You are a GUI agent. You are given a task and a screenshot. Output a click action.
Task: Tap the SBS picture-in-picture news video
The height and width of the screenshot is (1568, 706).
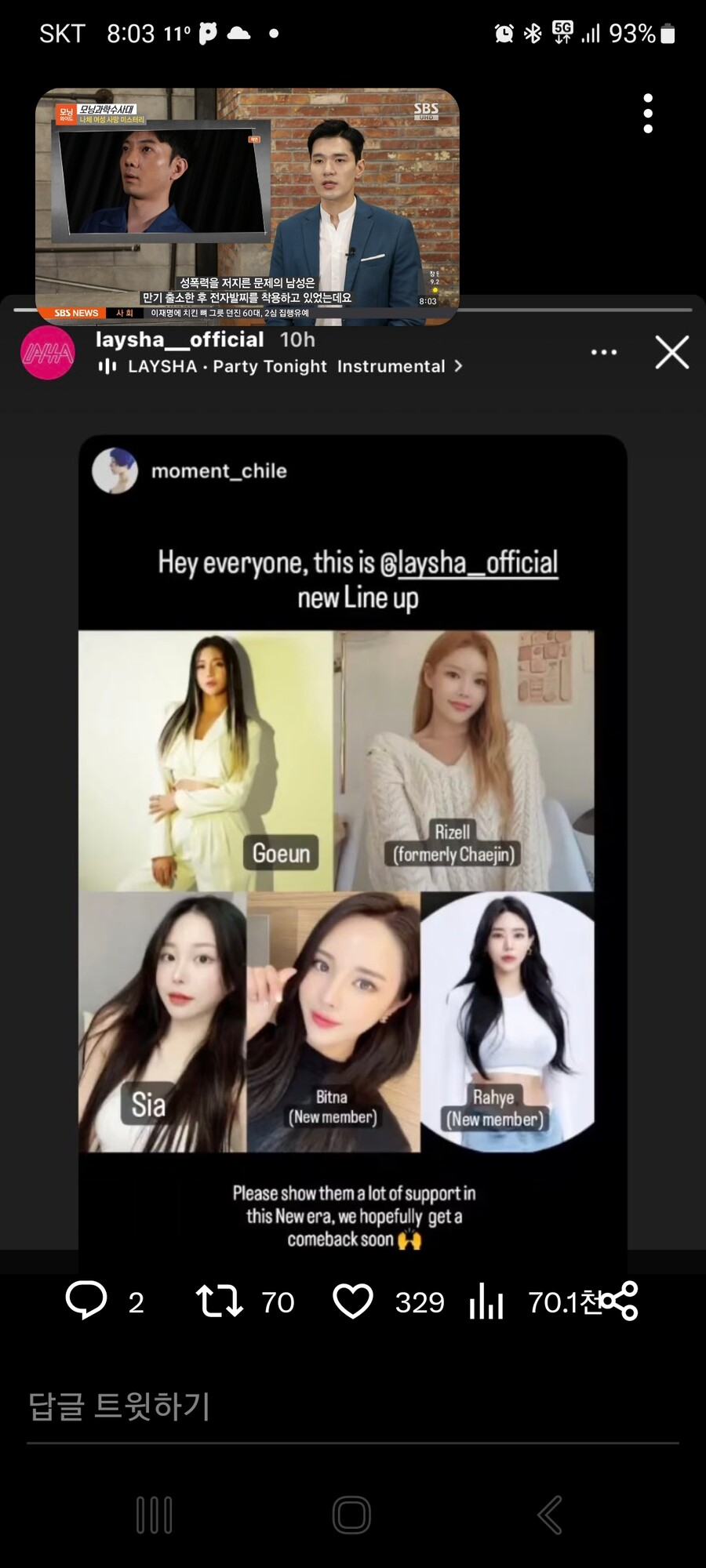[x=248, y=205]
